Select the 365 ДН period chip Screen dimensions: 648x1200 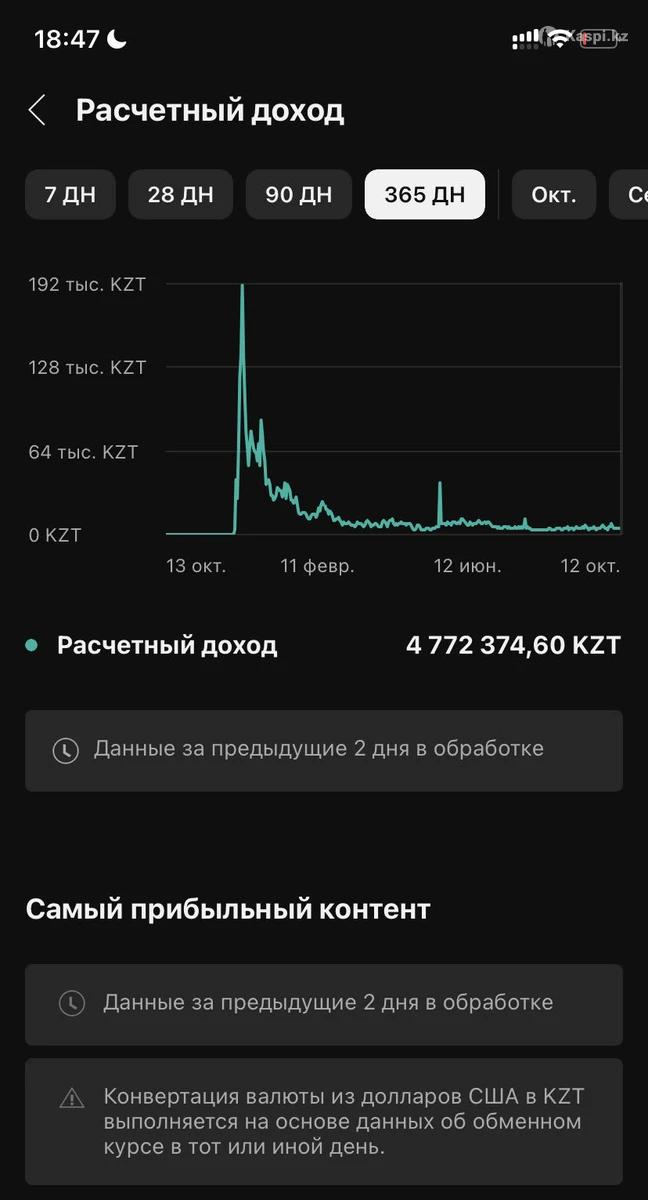(424, 194)
